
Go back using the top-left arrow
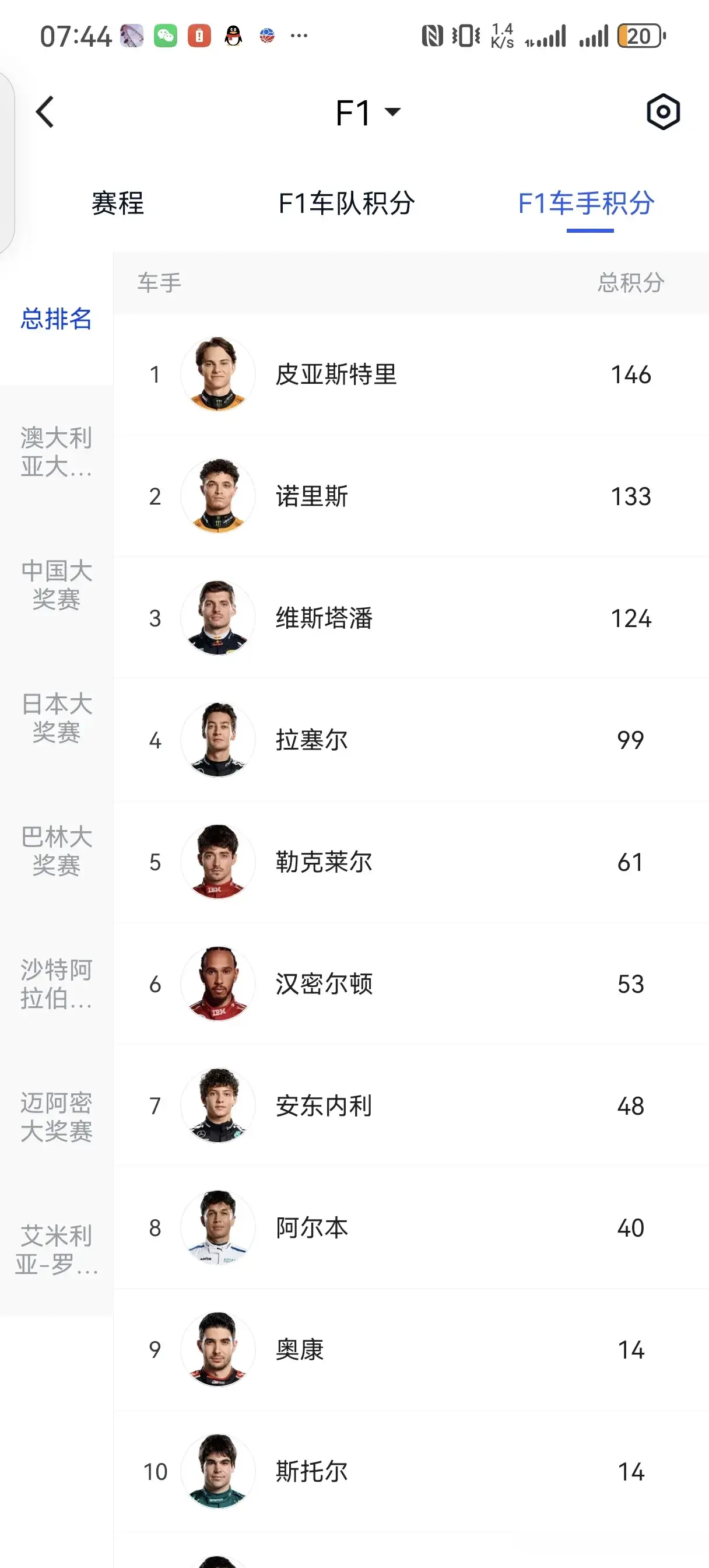tap(45, 112)
